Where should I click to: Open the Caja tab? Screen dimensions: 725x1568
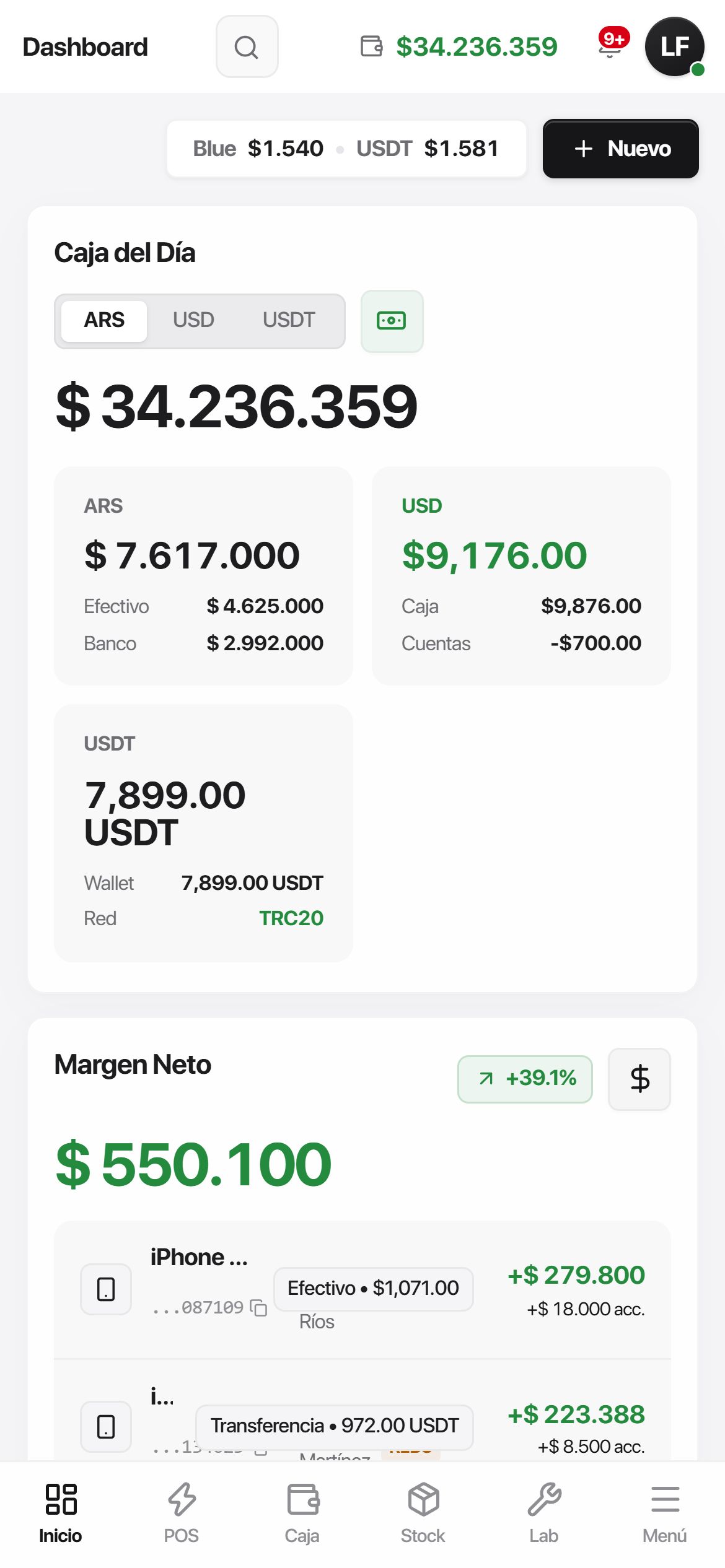click(302, 1512)
